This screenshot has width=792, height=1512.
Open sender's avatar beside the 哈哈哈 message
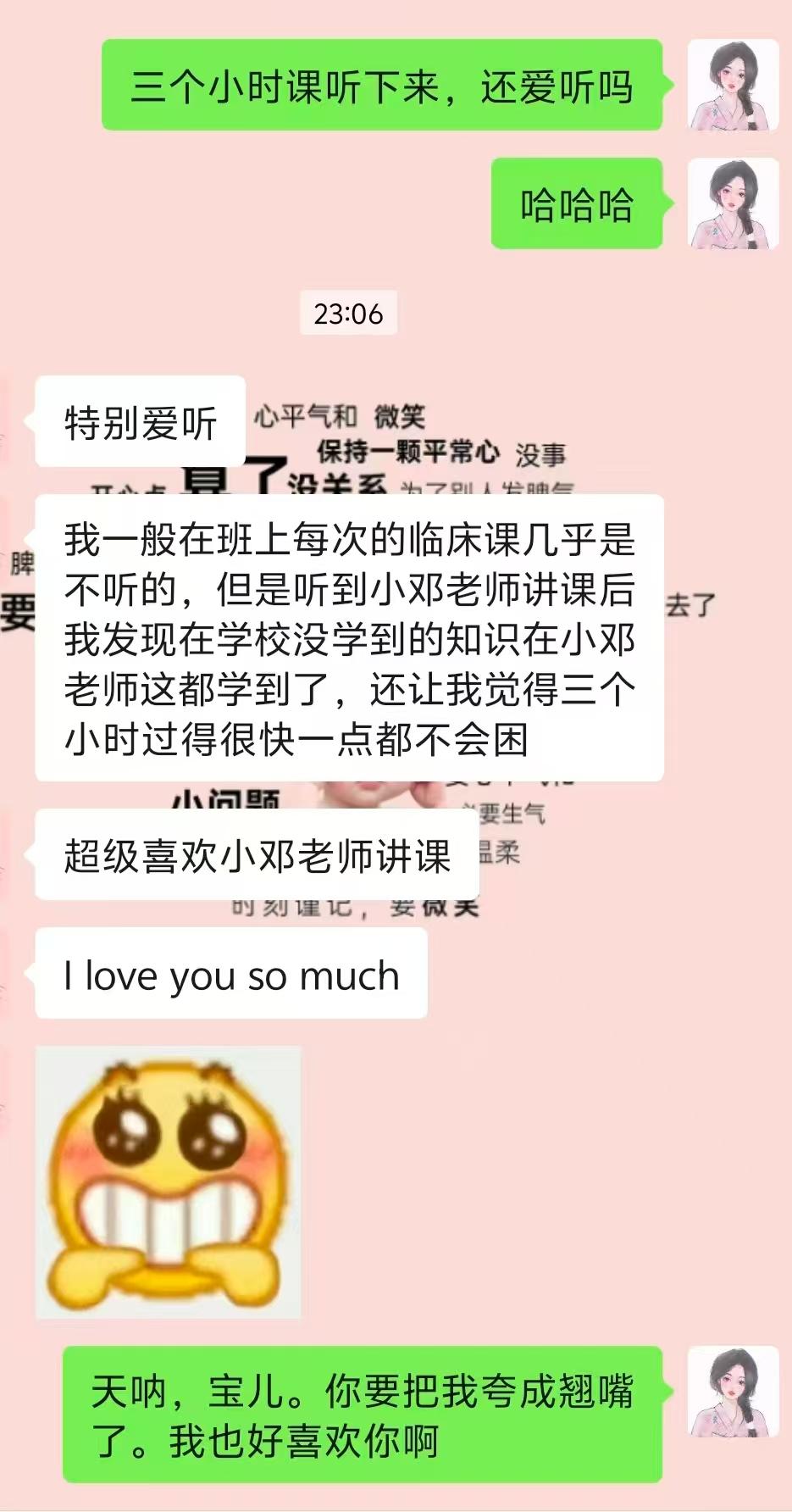point(733,203)
